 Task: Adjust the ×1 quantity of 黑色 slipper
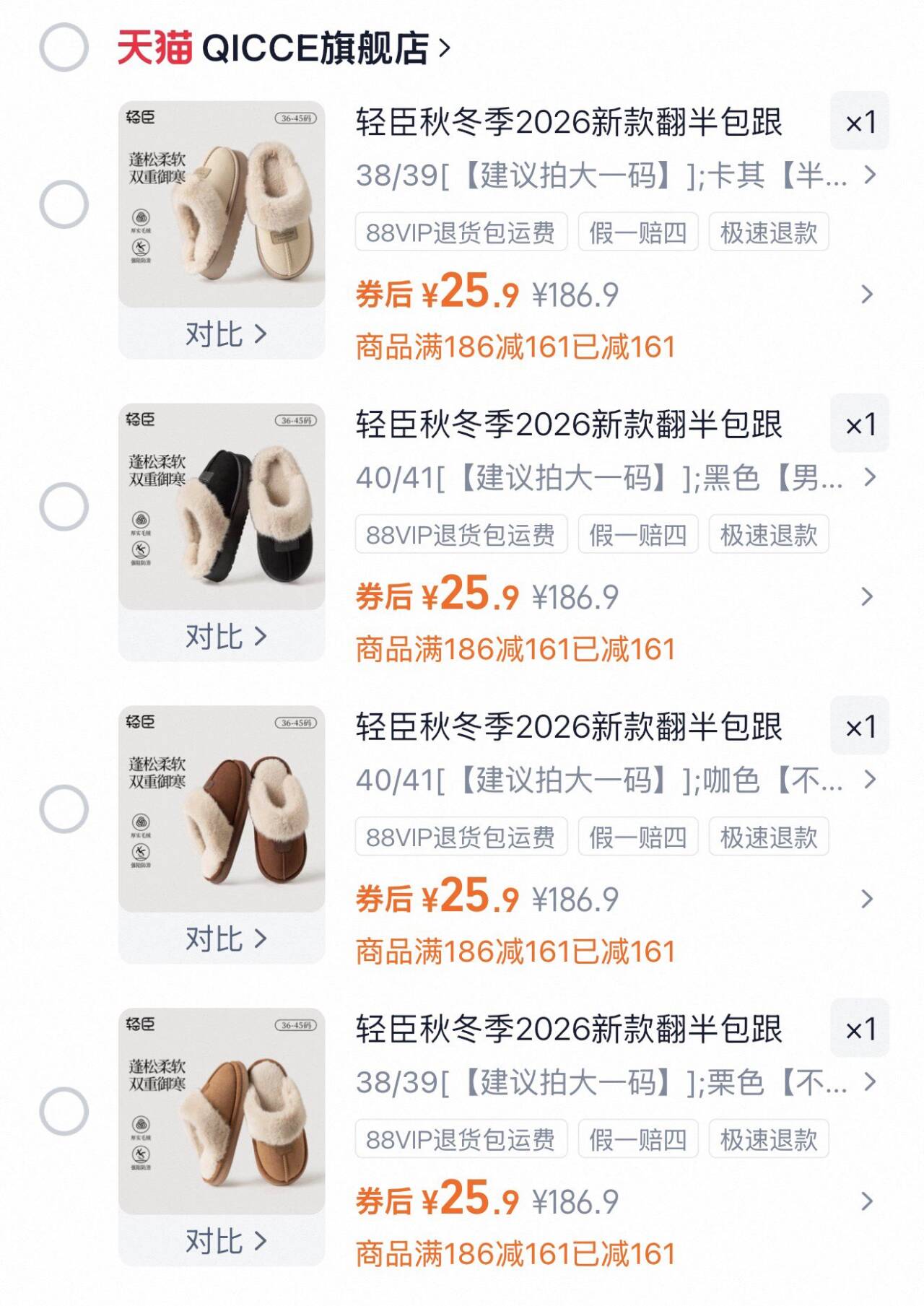click(x=860, y=425)
